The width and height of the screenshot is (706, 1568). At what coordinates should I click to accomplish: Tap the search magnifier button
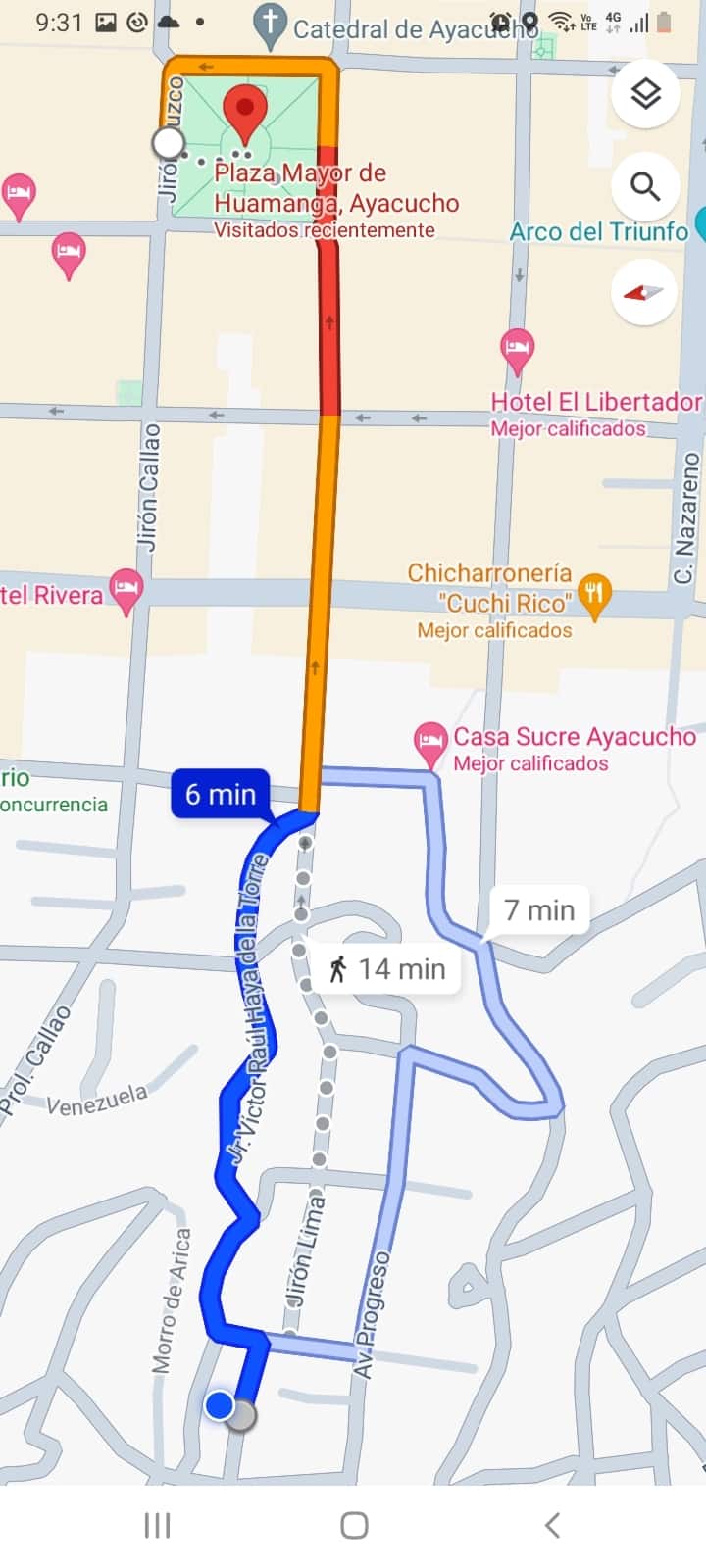pos(645,186)
